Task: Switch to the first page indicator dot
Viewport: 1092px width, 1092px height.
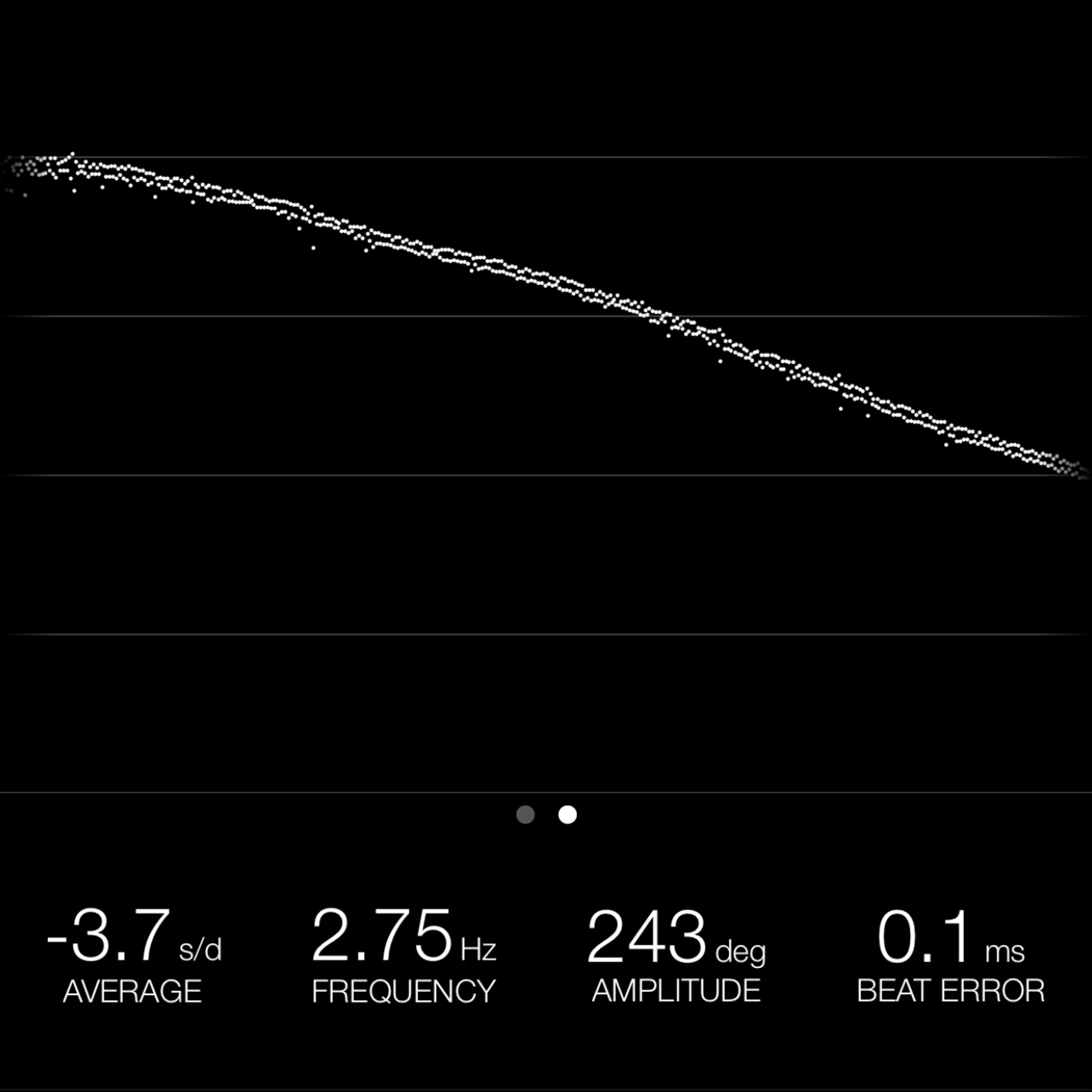Action: click(x=525, y=814)
